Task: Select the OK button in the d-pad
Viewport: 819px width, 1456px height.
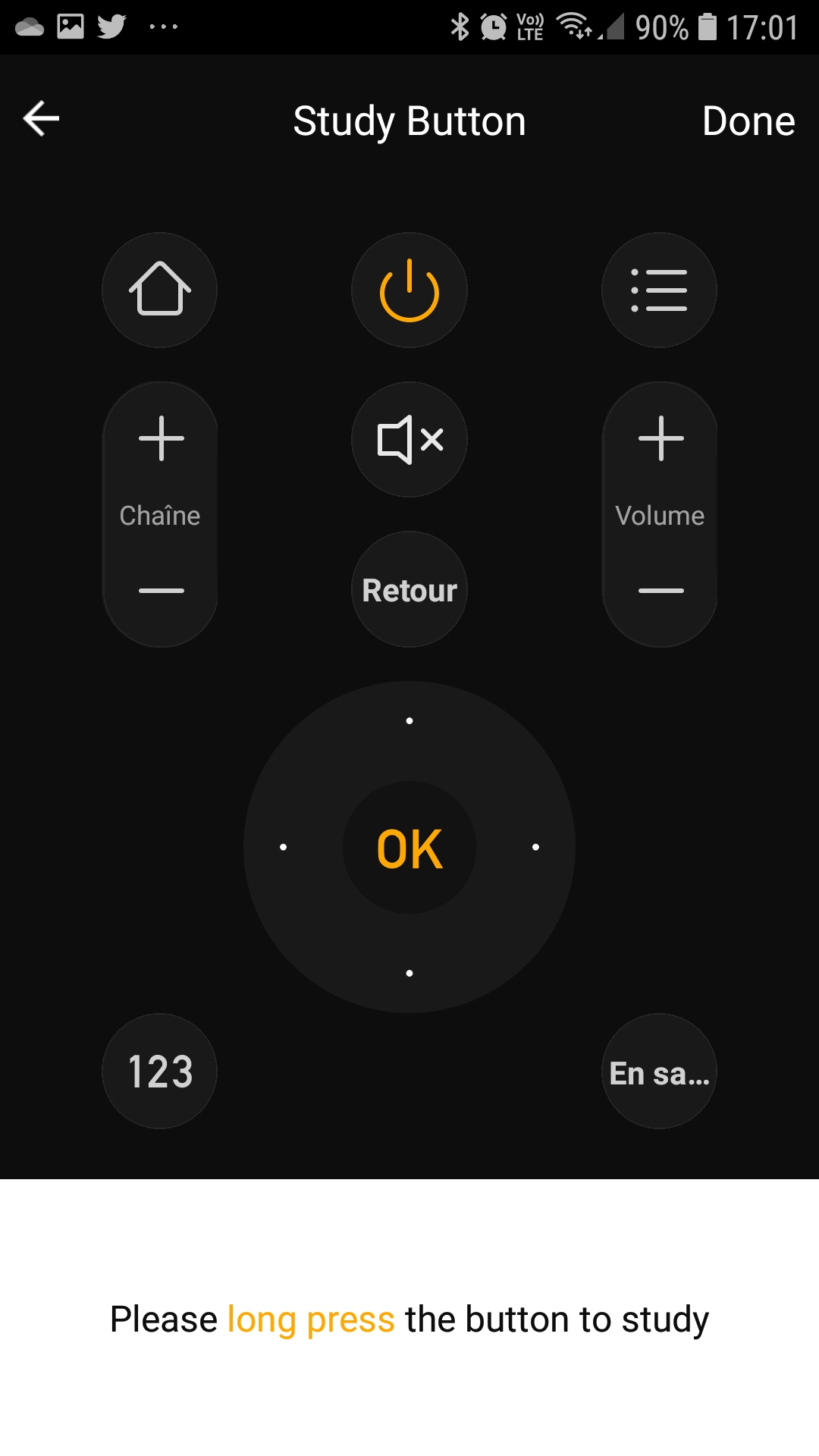Action: [409, 848]
